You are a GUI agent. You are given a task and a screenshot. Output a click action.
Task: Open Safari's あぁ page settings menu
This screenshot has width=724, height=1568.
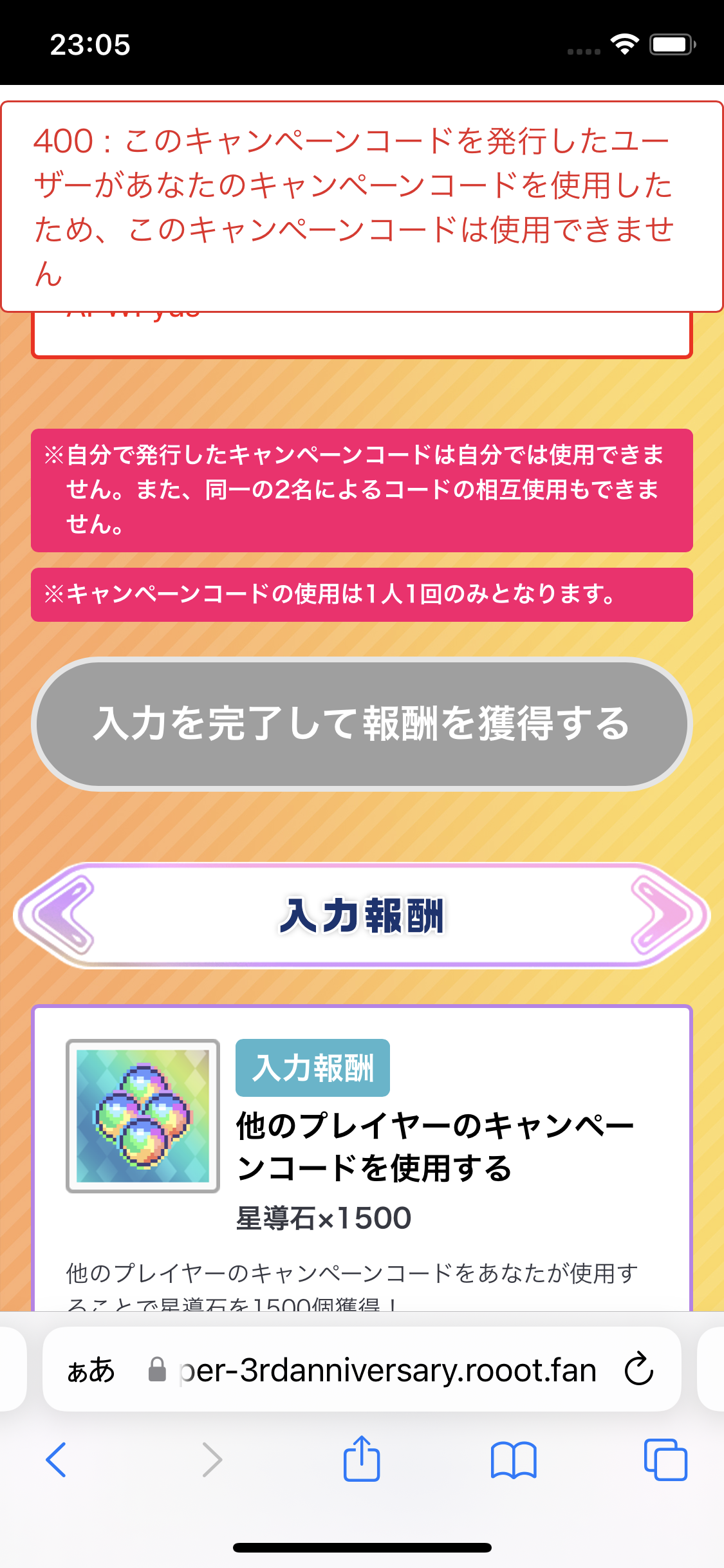pos(91,1370)
